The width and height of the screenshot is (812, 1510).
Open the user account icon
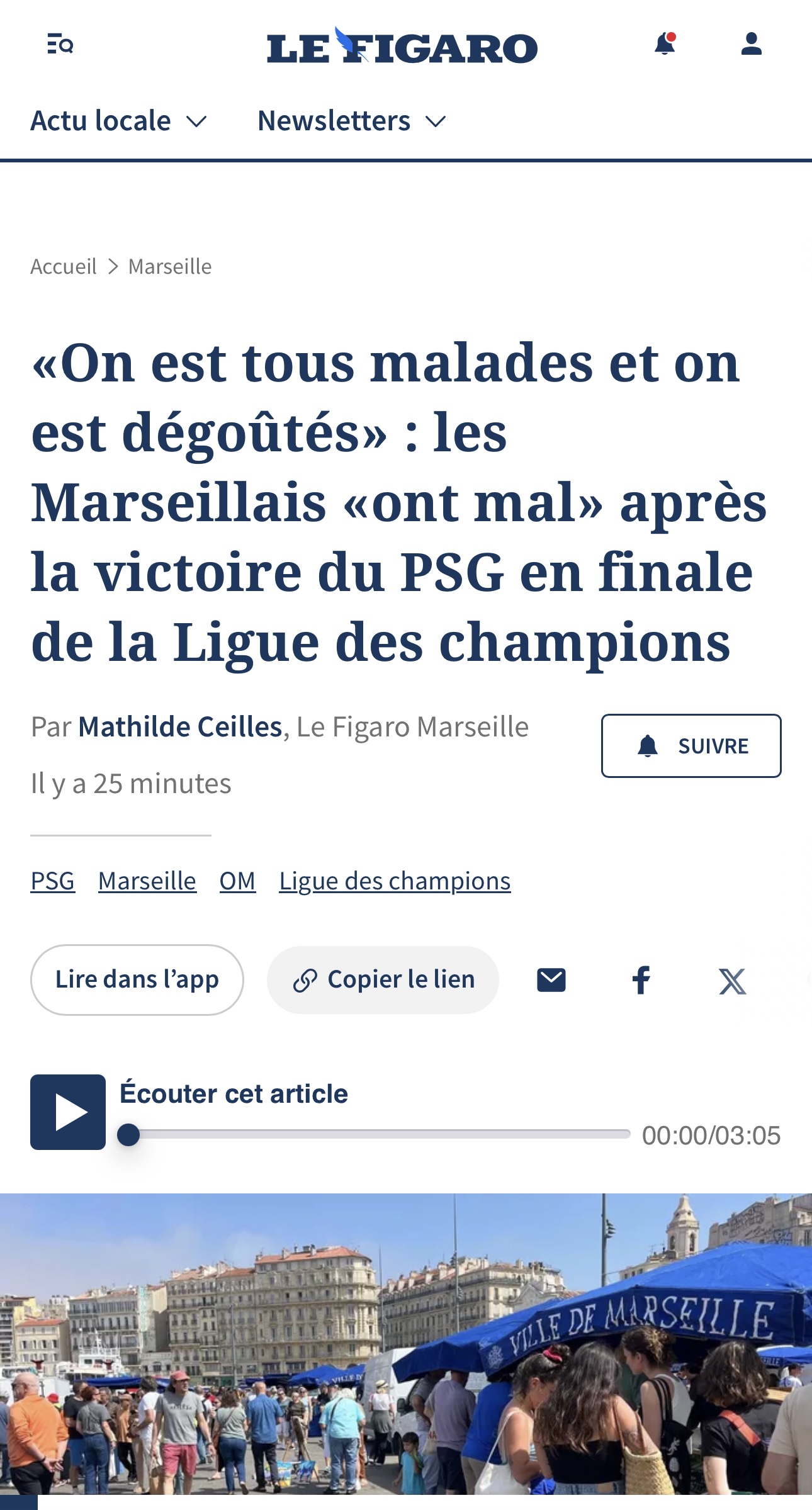point(751,45)
